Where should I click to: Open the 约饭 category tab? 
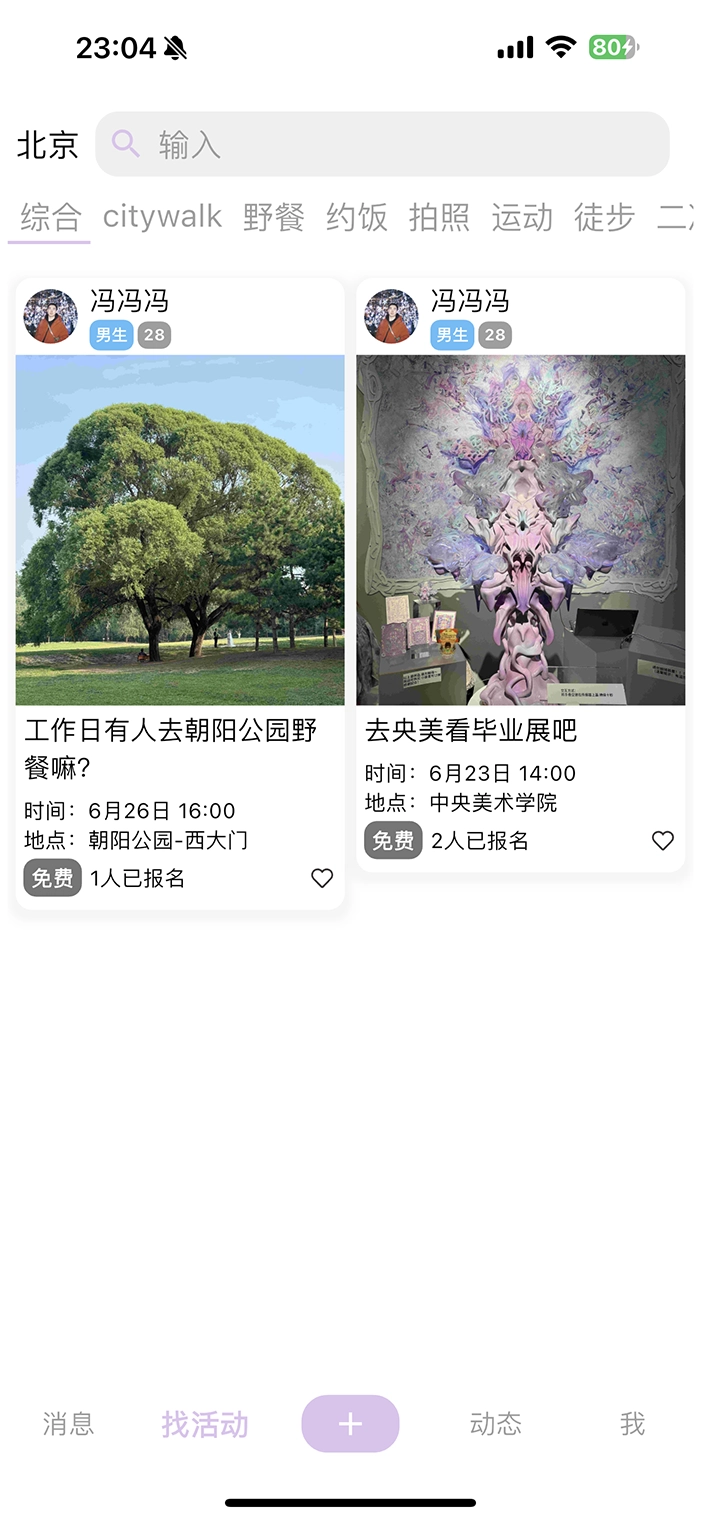click(x=356, y=216)
